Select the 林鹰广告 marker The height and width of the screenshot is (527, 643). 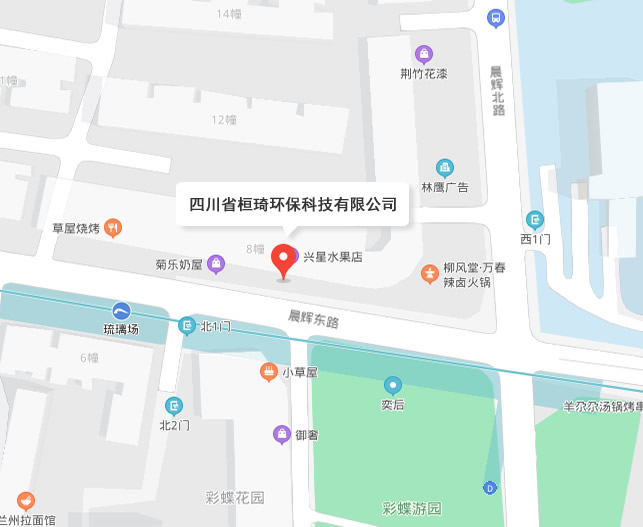445,168
